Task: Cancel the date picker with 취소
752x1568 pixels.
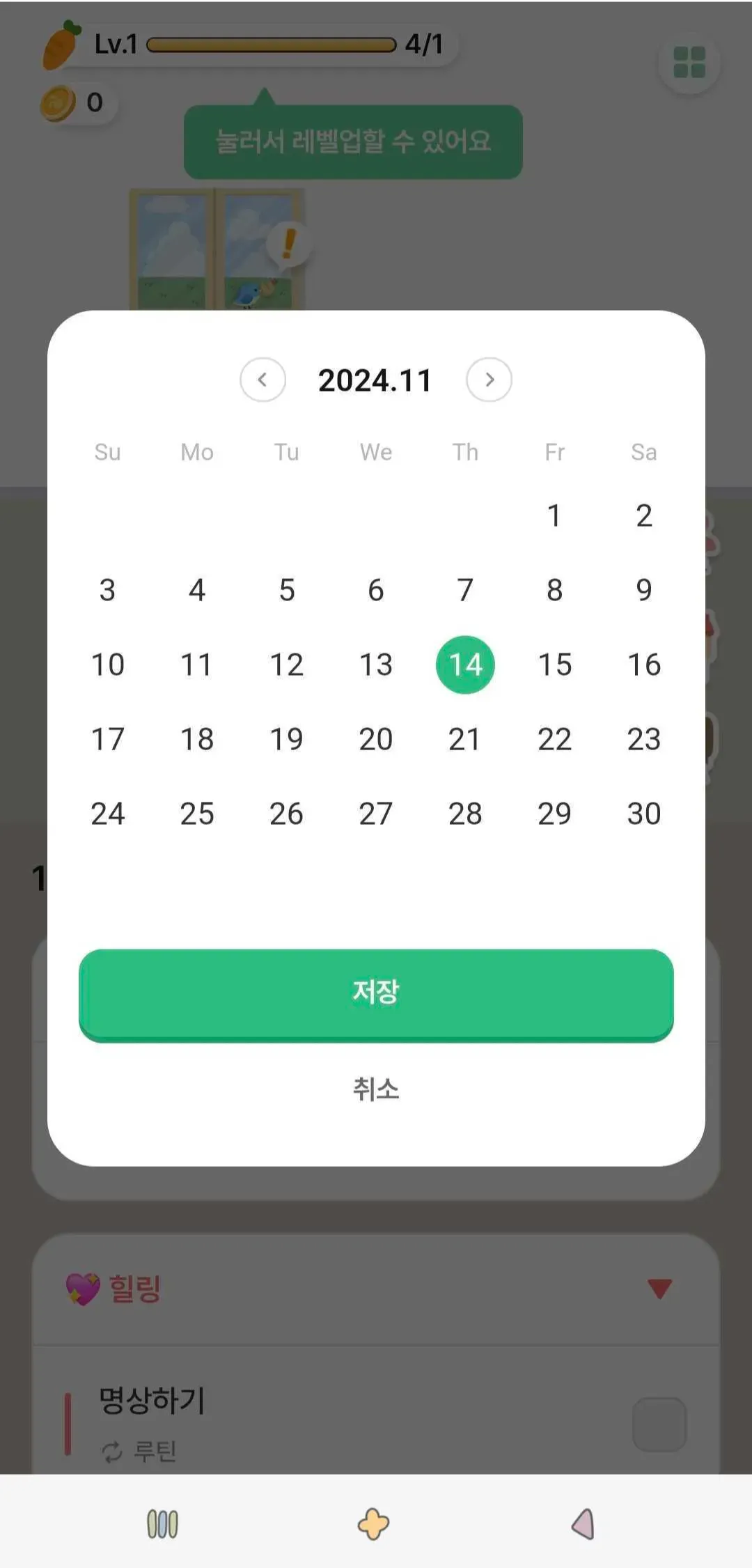Action: 376,1089
